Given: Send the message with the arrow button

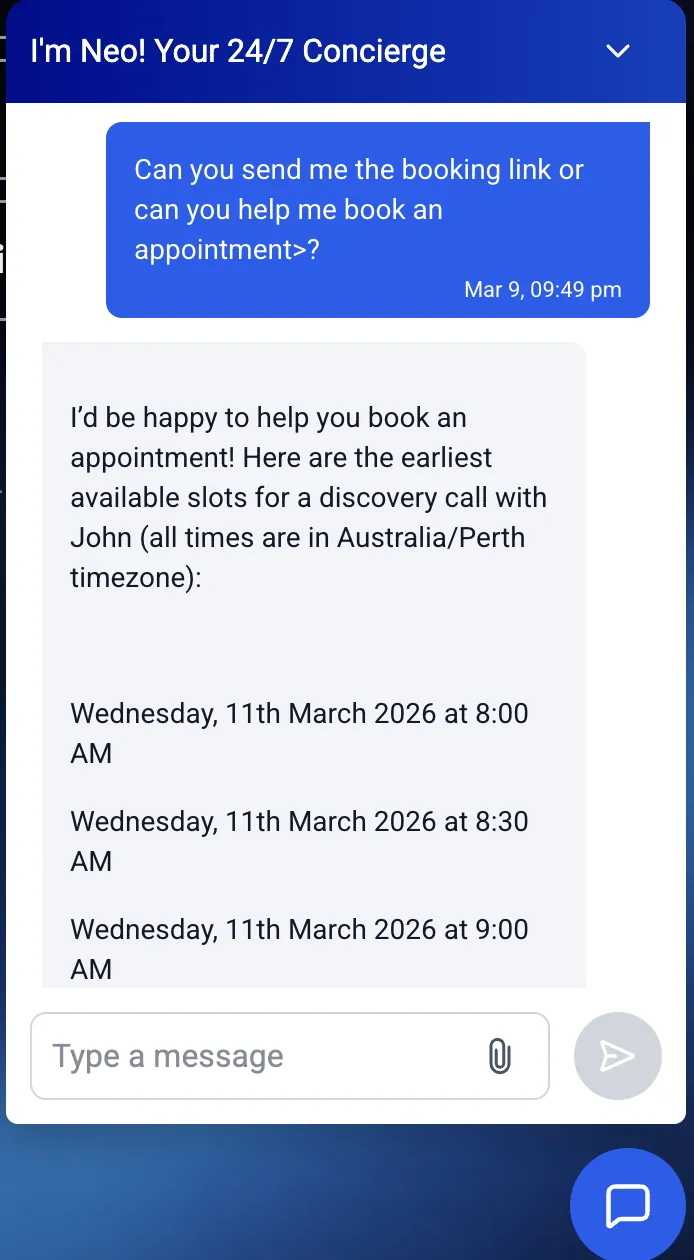Looking at the screenshot, I should click(617, 1056).
